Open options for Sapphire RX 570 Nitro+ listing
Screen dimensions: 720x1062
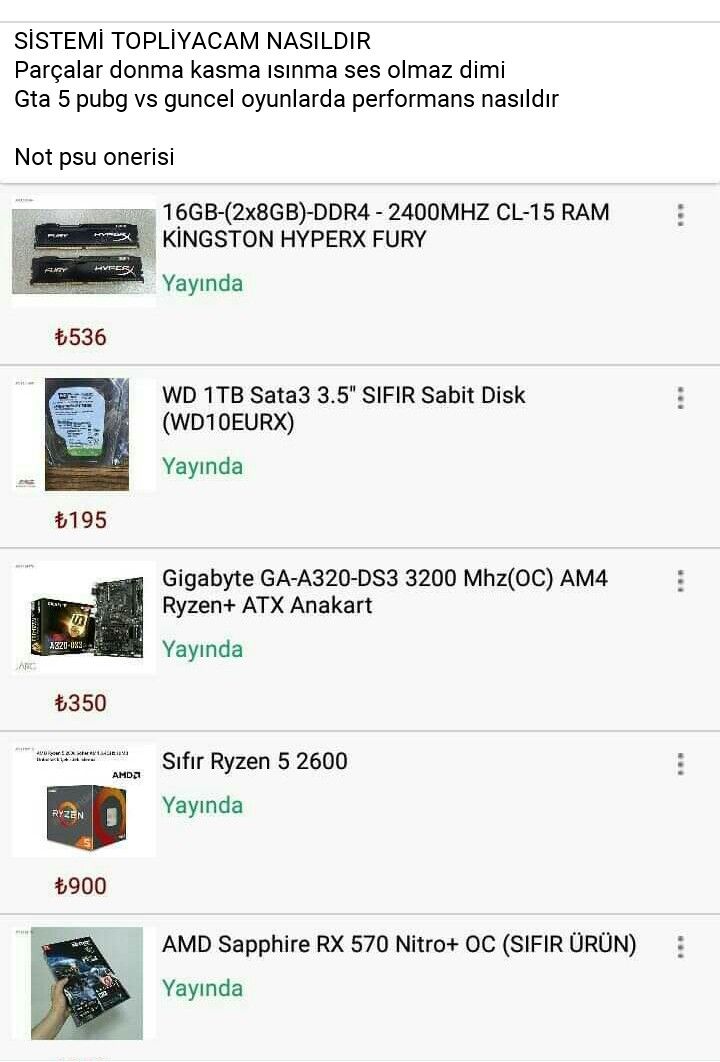click(680, 947)
